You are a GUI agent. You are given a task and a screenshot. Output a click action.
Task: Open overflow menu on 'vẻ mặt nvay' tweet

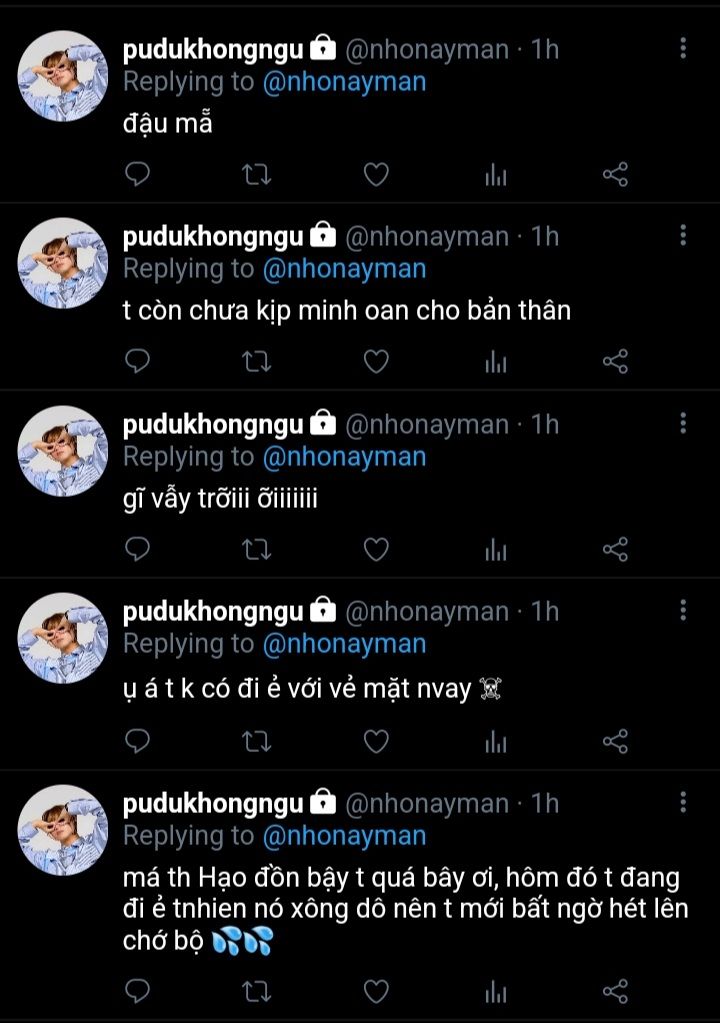pyautogui.click(x=683, y=610)
